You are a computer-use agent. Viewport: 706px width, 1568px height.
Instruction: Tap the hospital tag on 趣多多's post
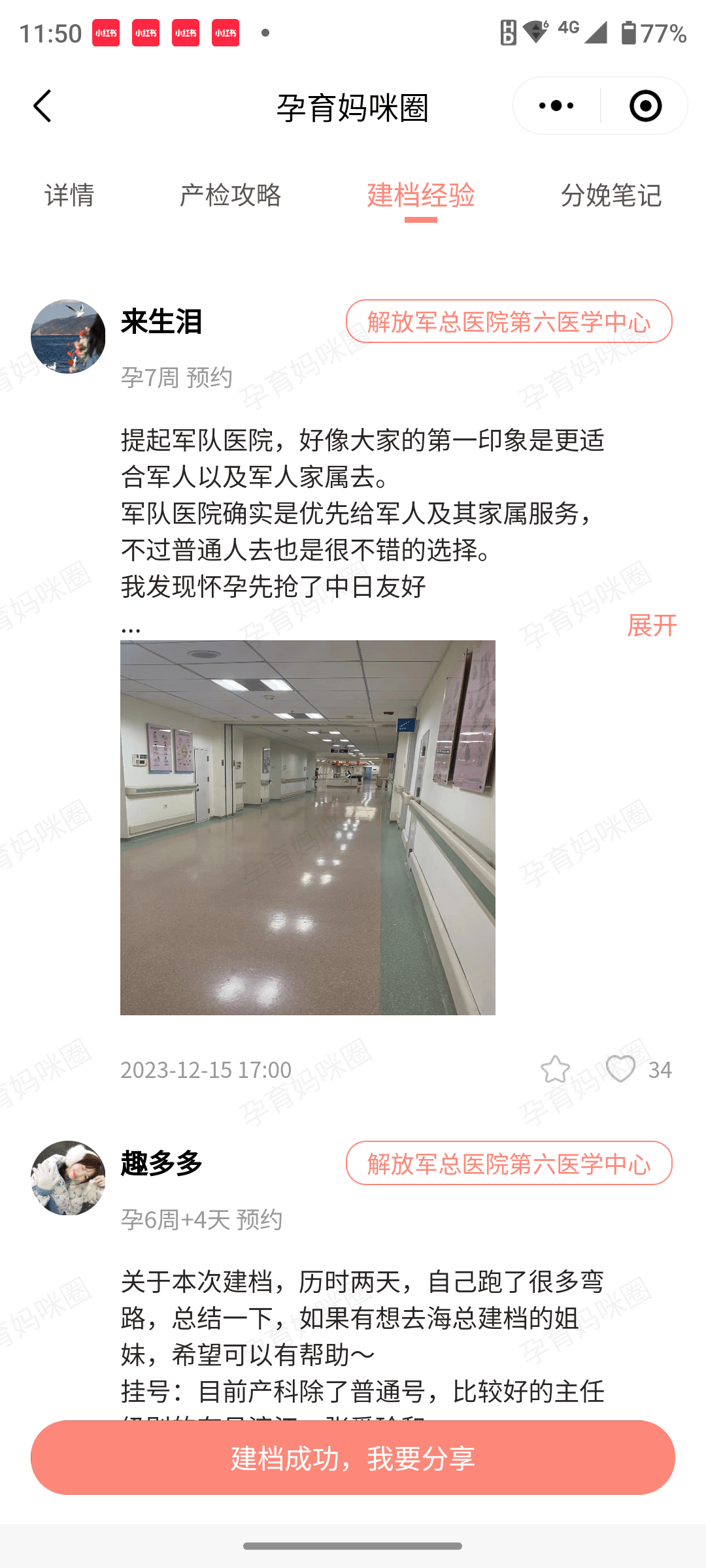tap(509, 1163)
